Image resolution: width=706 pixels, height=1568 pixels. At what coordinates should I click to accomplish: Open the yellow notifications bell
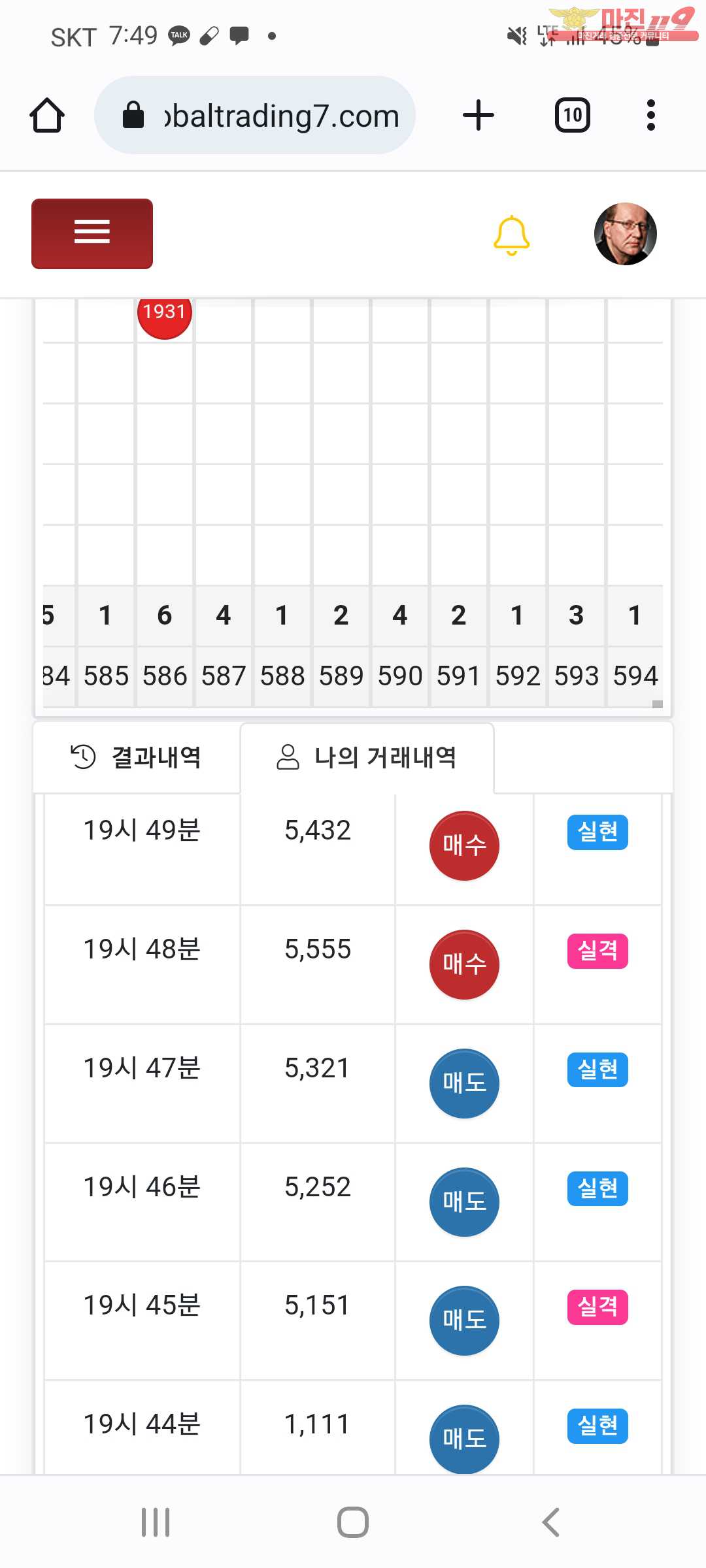pos(511,235)
